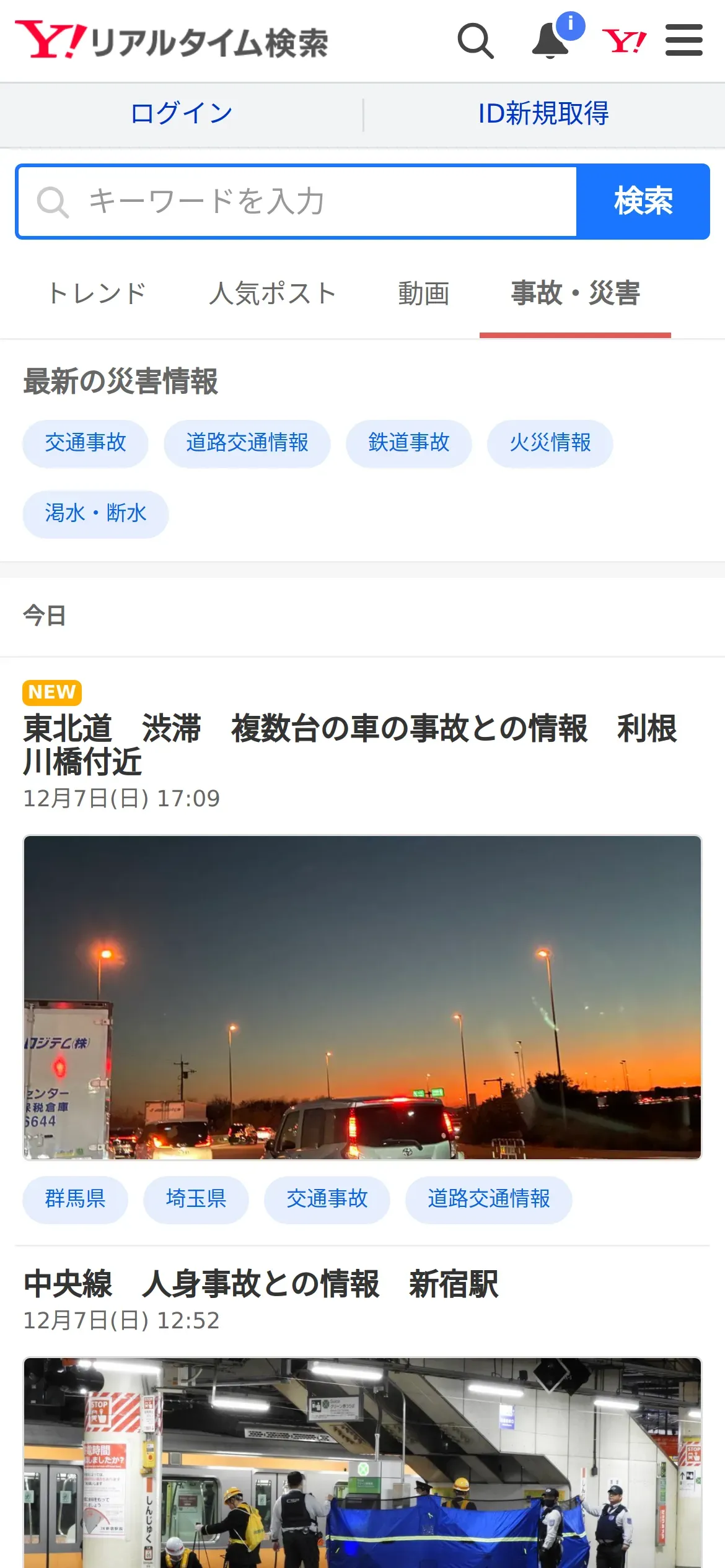Tap the ログイン link
The height and width of the screenshot is (1568, 725).
pyautogui.click(x=182, y=113)
